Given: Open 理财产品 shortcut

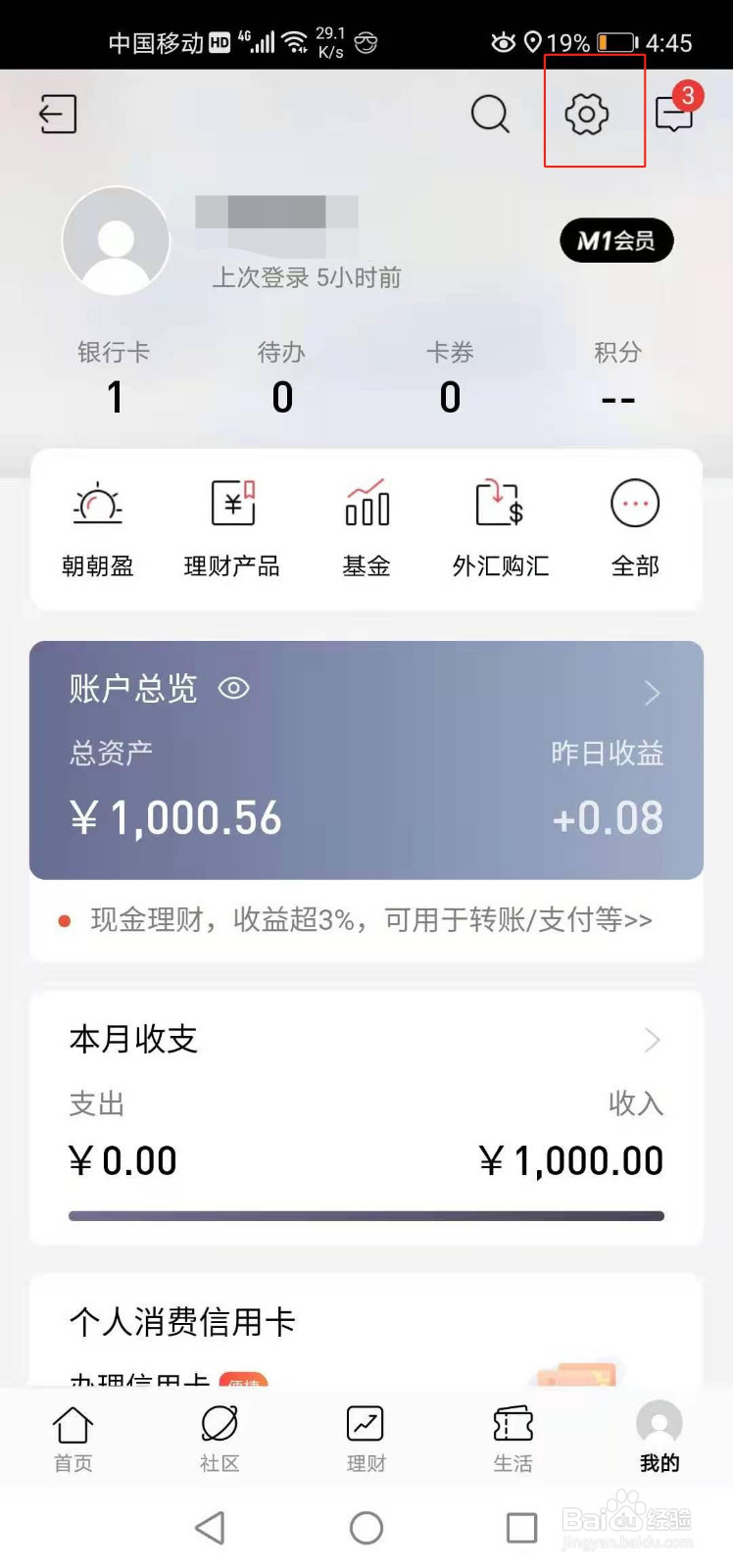Looking at the screenshot, I should click(232, 529).
